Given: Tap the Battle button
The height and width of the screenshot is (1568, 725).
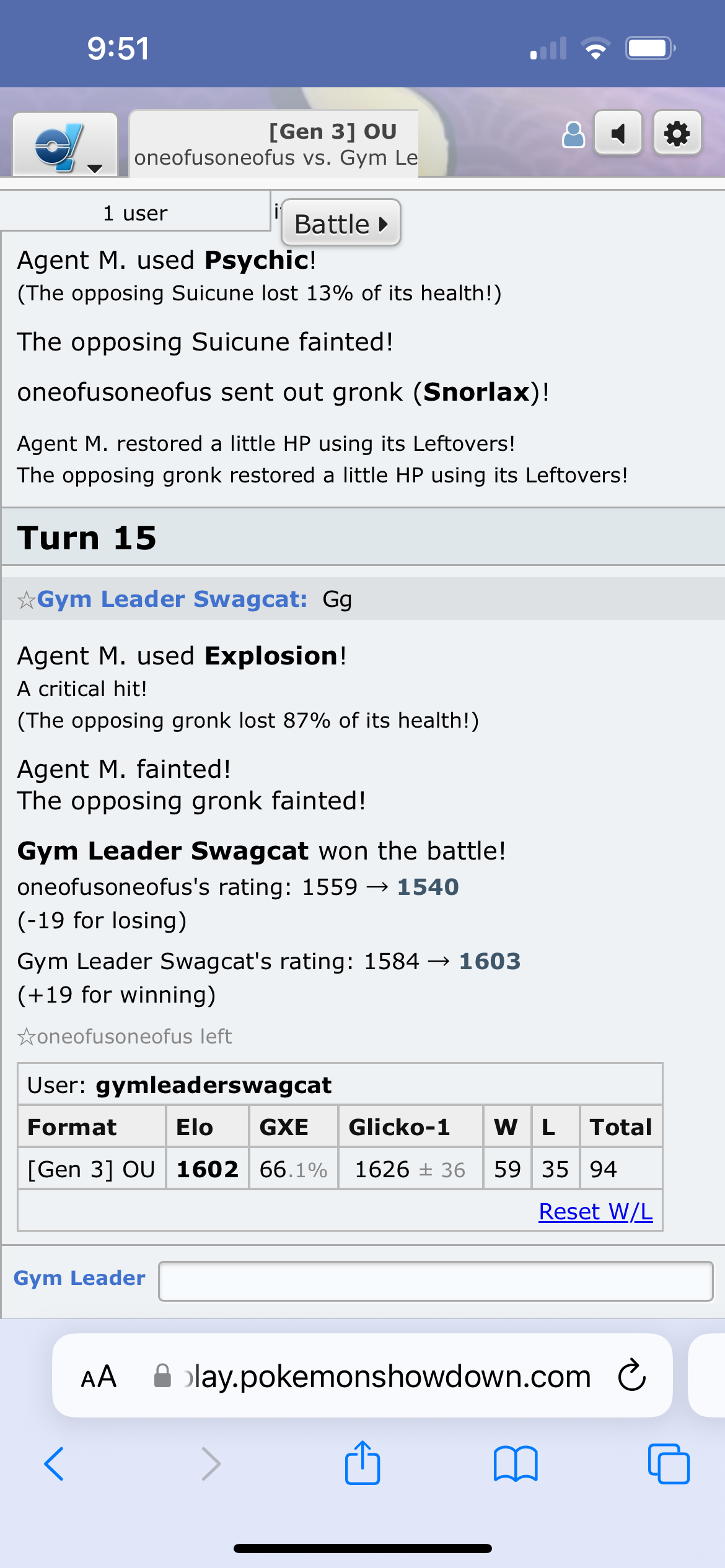Looking at the screenshot, I should [x=341, y=223].
